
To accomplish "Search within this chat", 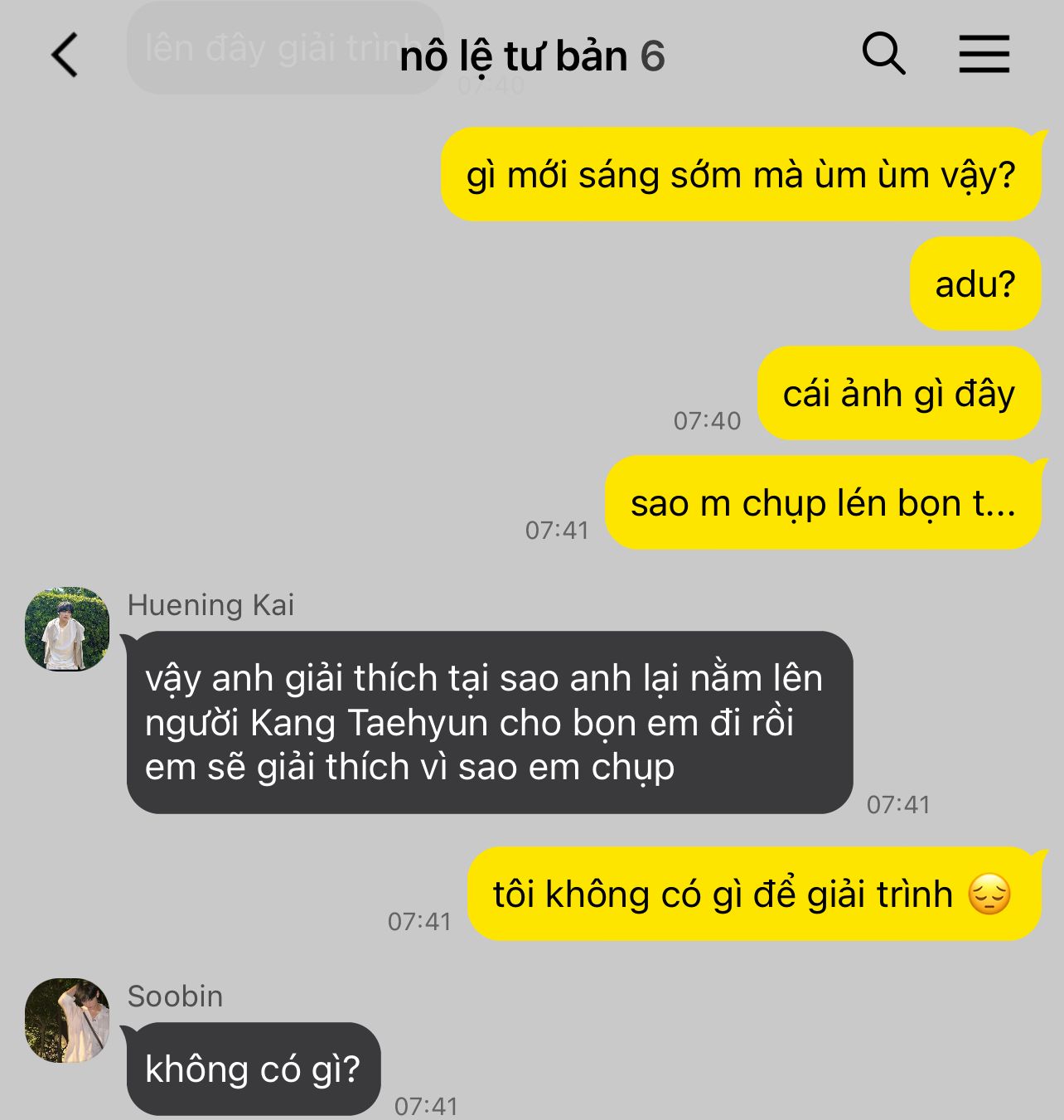I will [x=883, y=54].
